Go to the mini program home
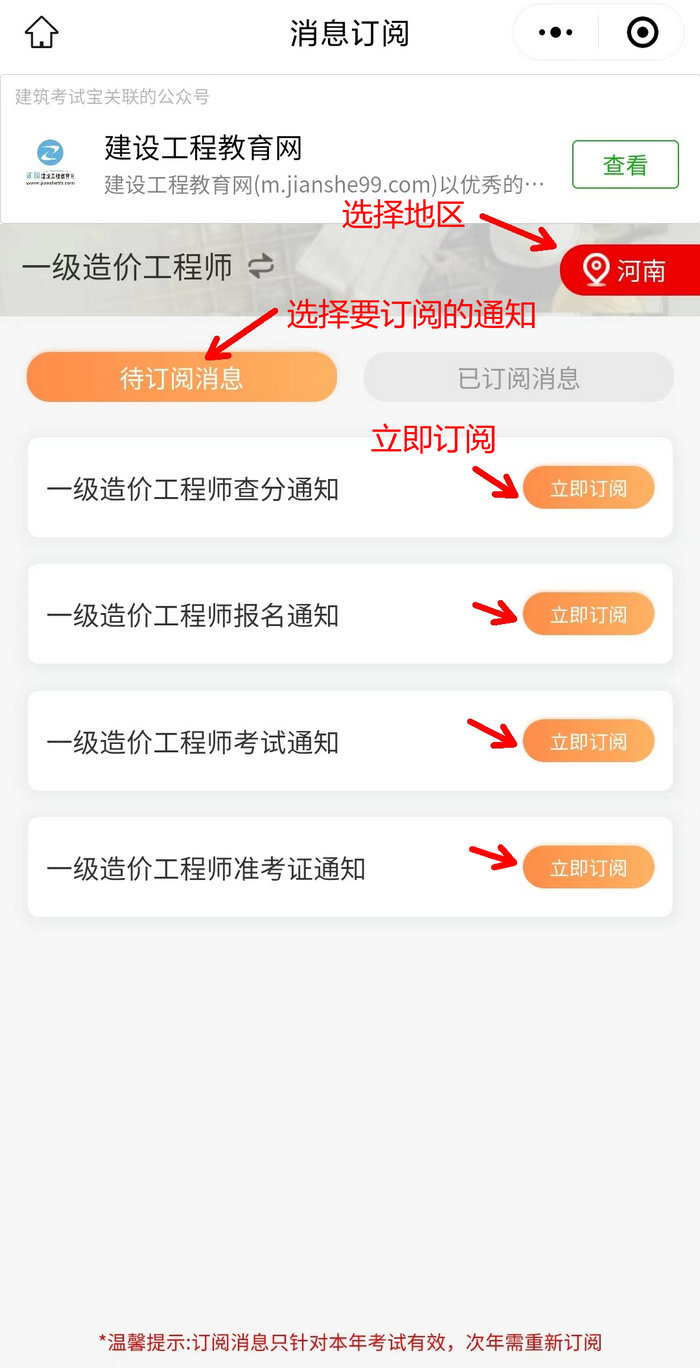Screen dimensions: 700x1368 [x=41, y=33]
